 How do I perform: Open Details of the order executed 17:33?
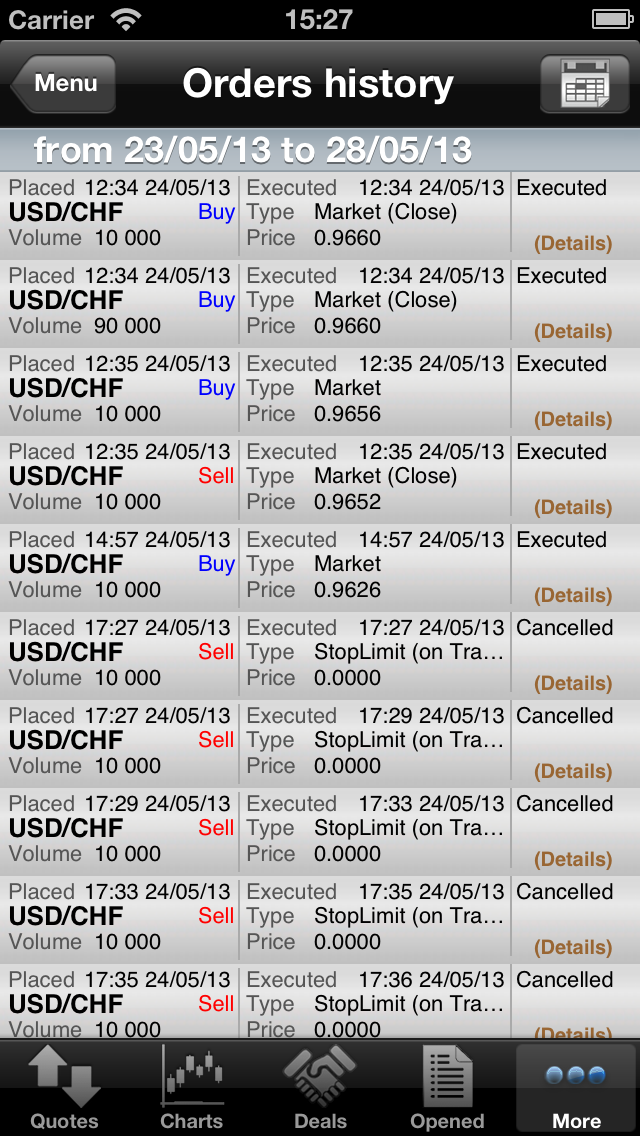[573, 860]
